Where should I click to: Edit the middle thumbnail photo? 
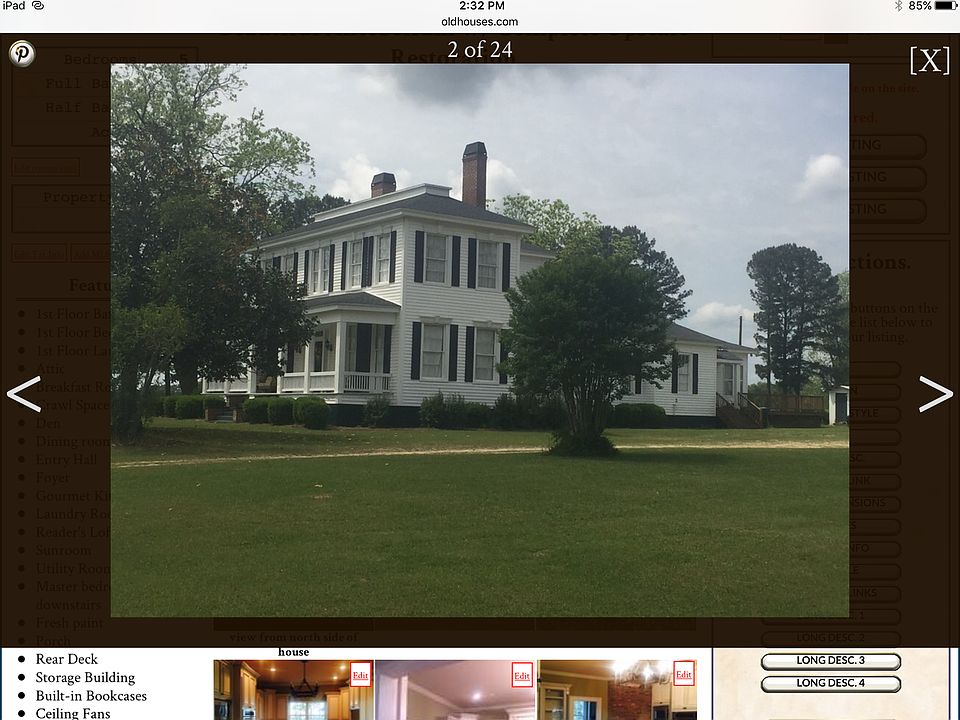click(x=522, y=675)
